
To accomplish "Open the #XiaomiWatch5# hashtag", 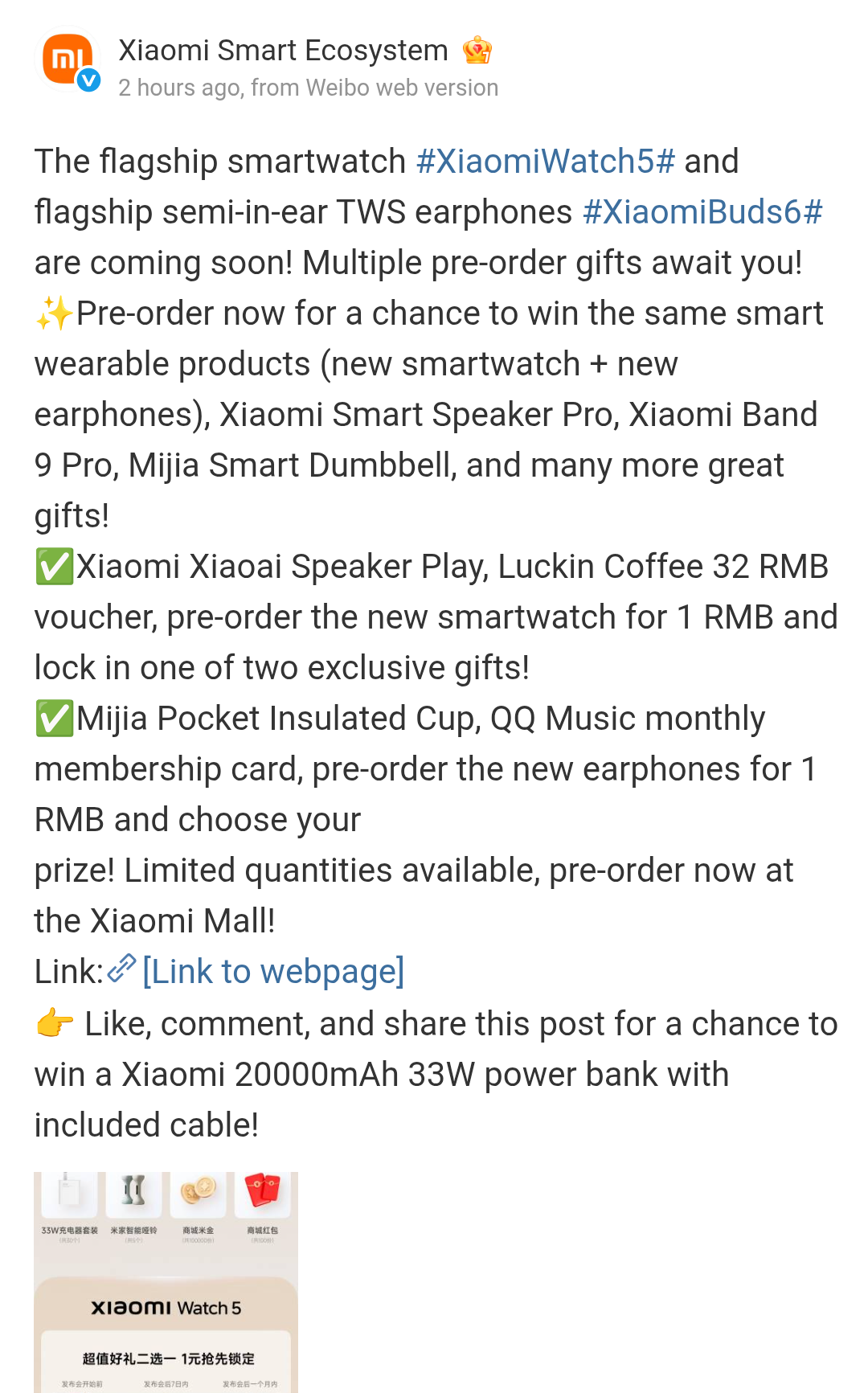I will pos(545,162).
